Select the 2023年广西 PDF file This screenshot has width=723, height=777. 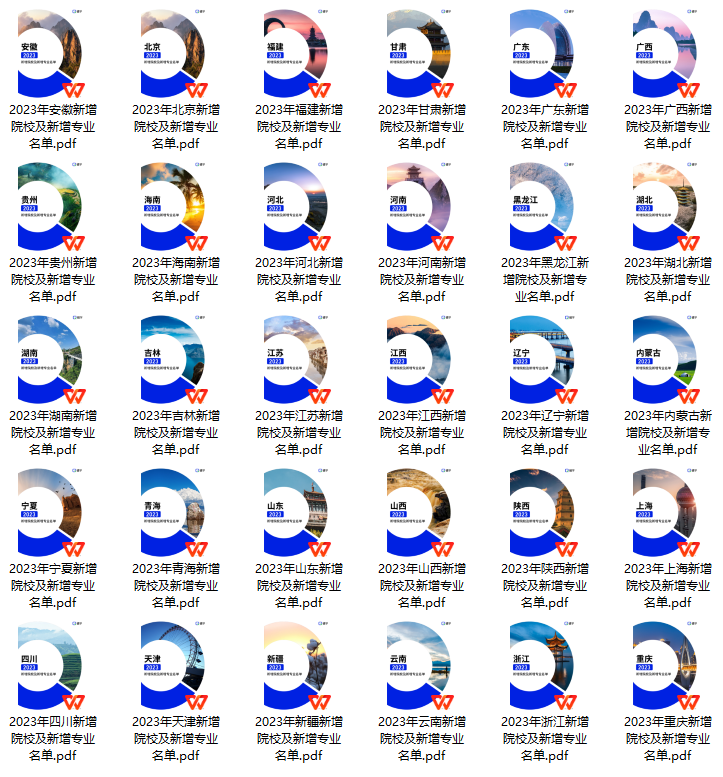[x=667, y=54]
